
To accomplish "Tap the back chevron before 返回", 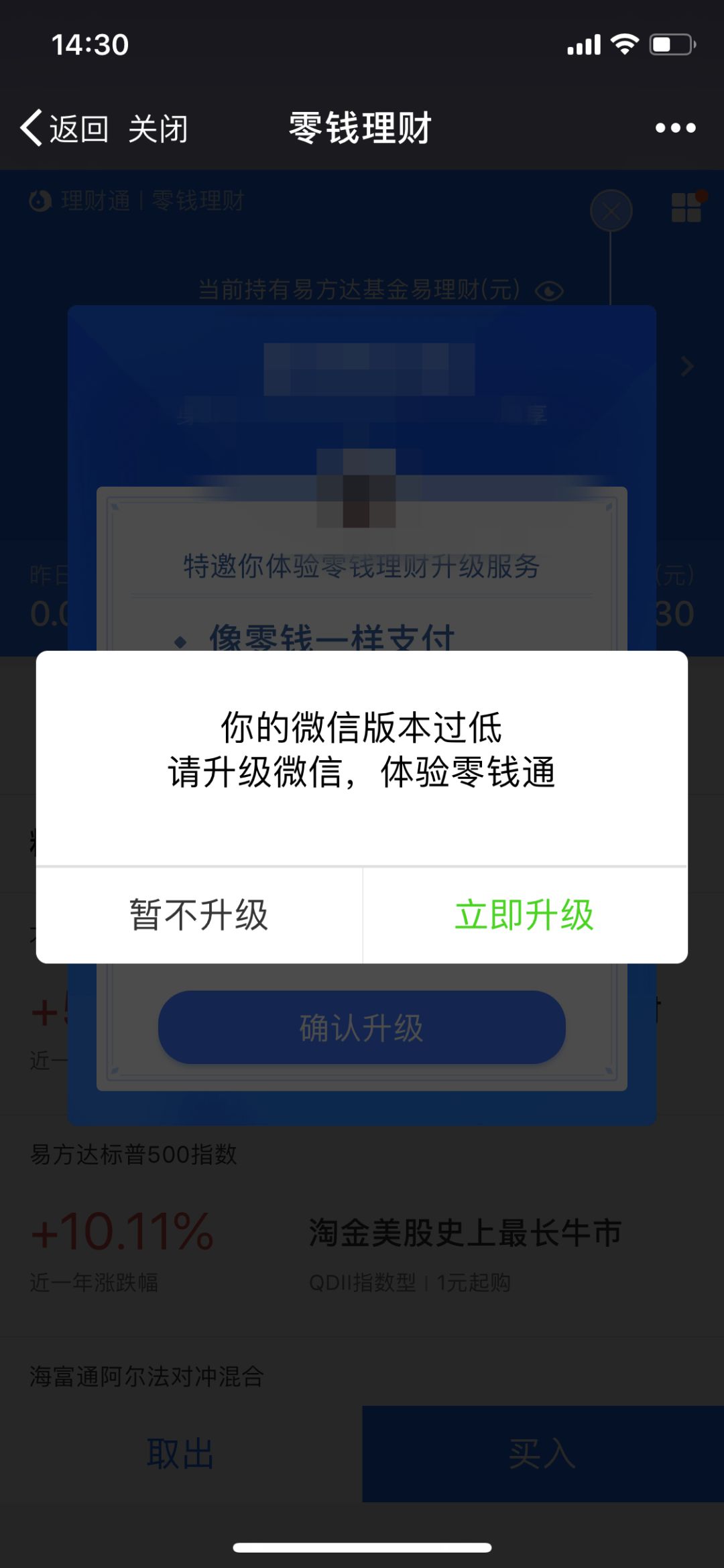I will click(32, 127).
